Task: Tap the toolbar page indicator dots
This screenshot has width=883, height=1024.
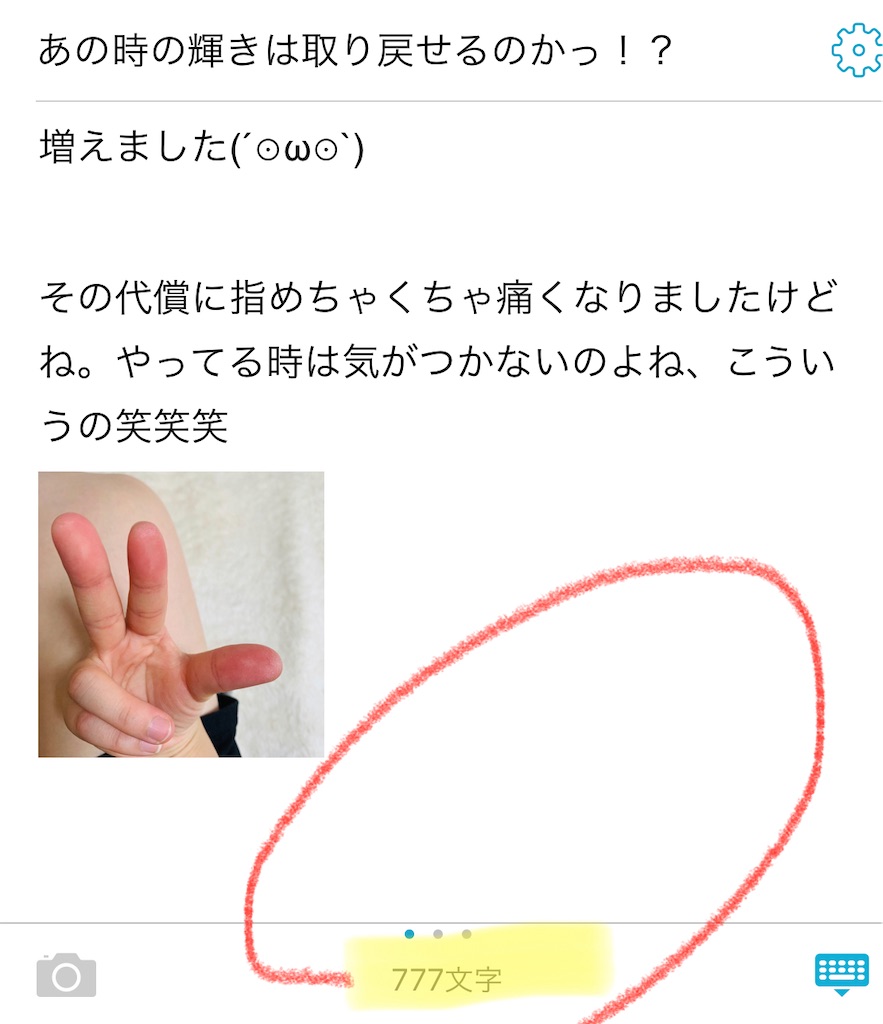Action: (x=438, y=935)
